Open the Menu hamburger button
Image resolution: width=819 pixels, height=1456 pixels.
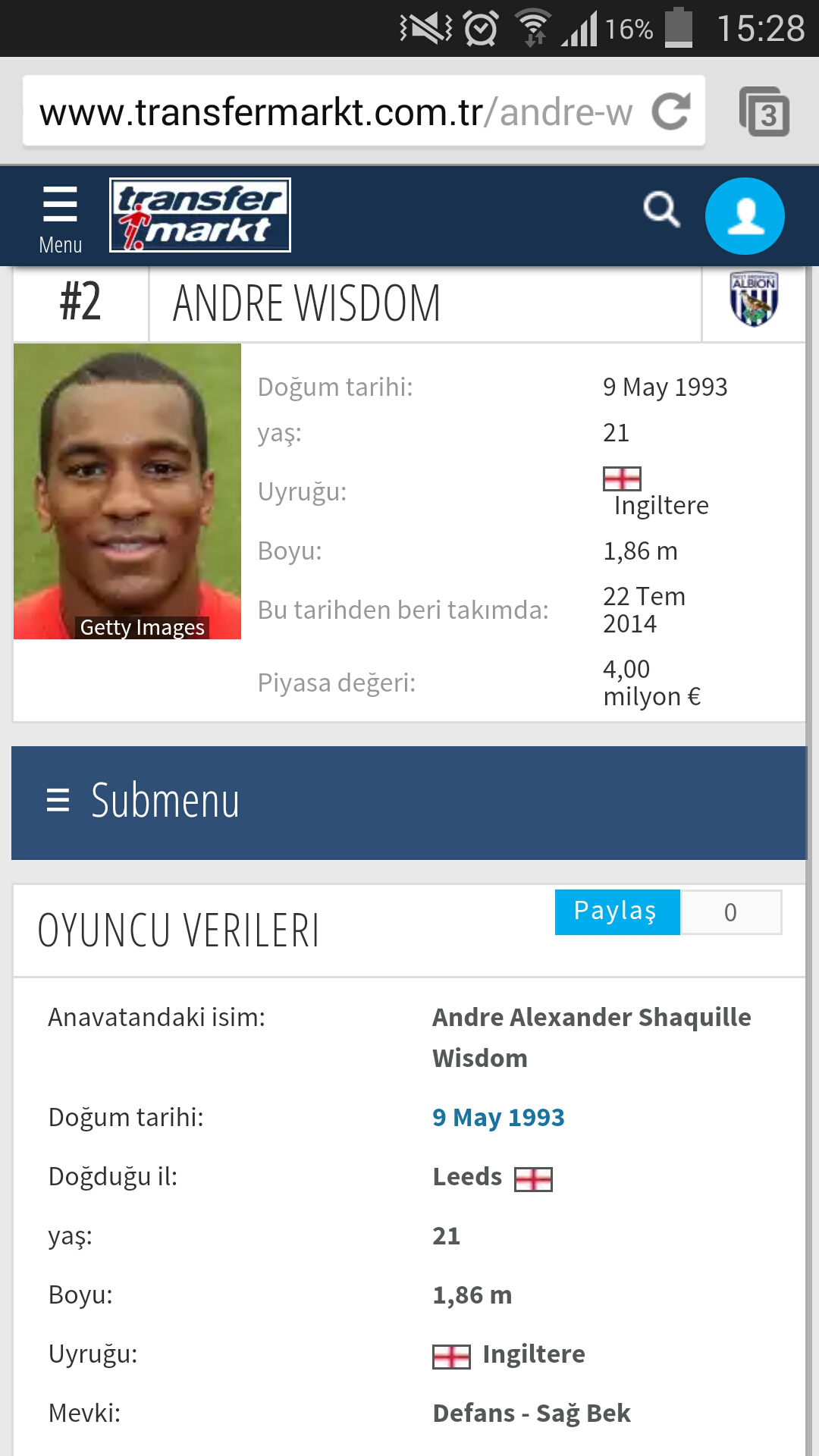point(60,218)
